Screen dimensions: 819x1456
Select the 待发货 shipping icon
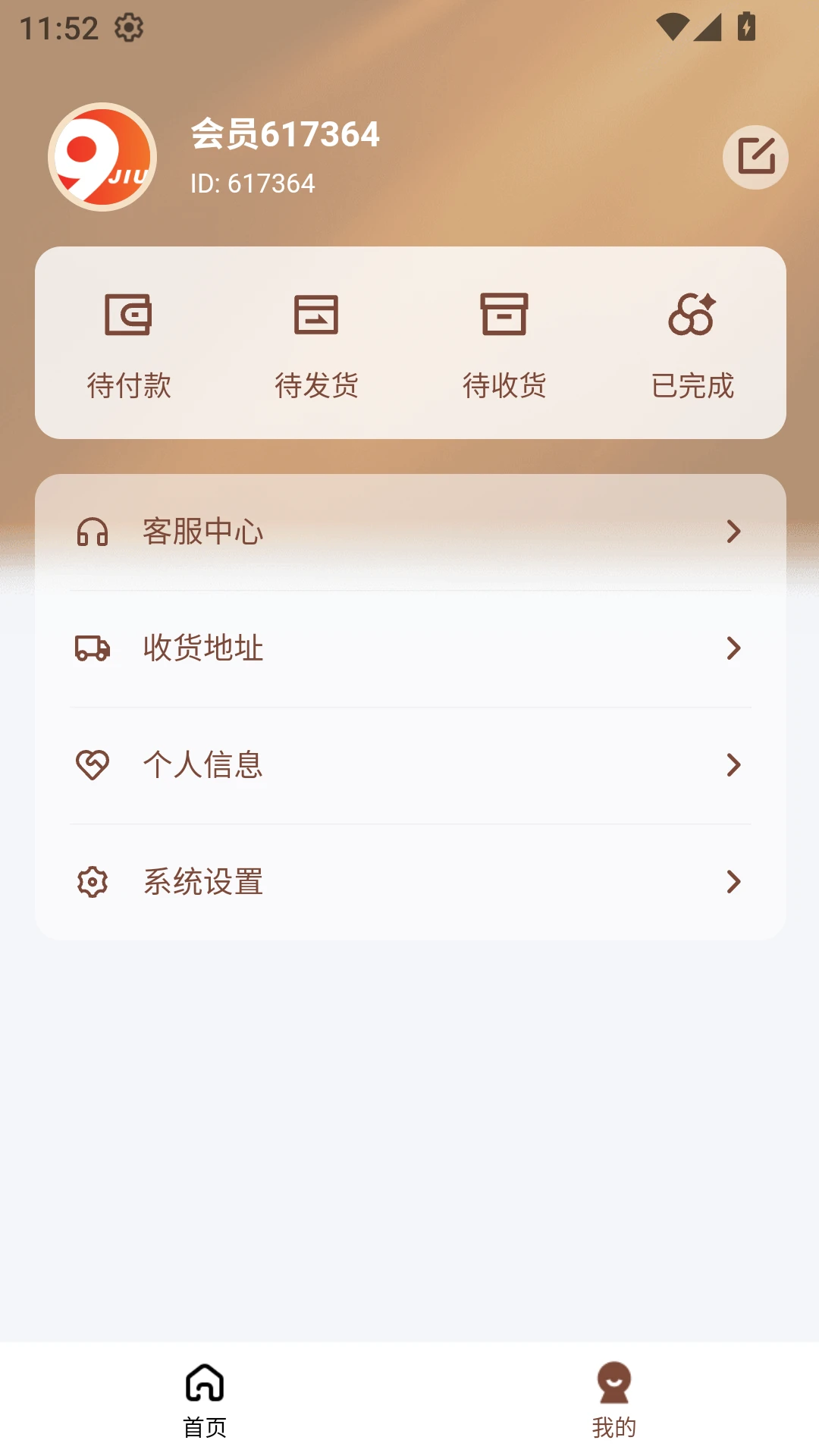click(x=317, y=315)
